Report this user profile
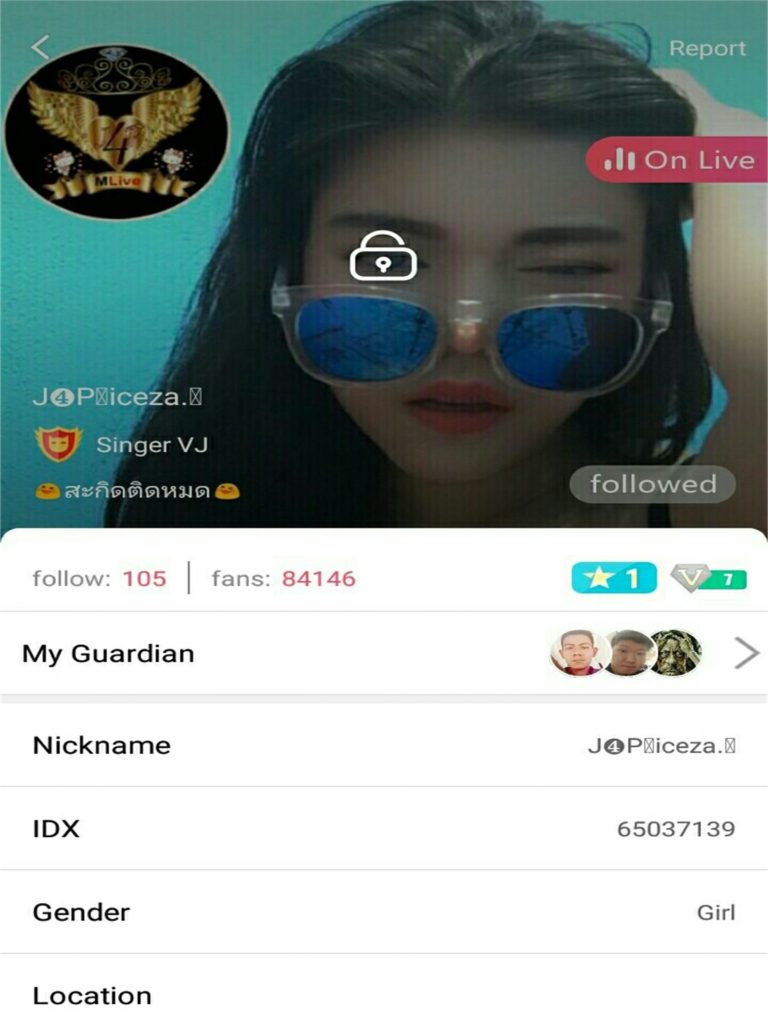Screen dimensions: 768x1024 click(707, 48)
